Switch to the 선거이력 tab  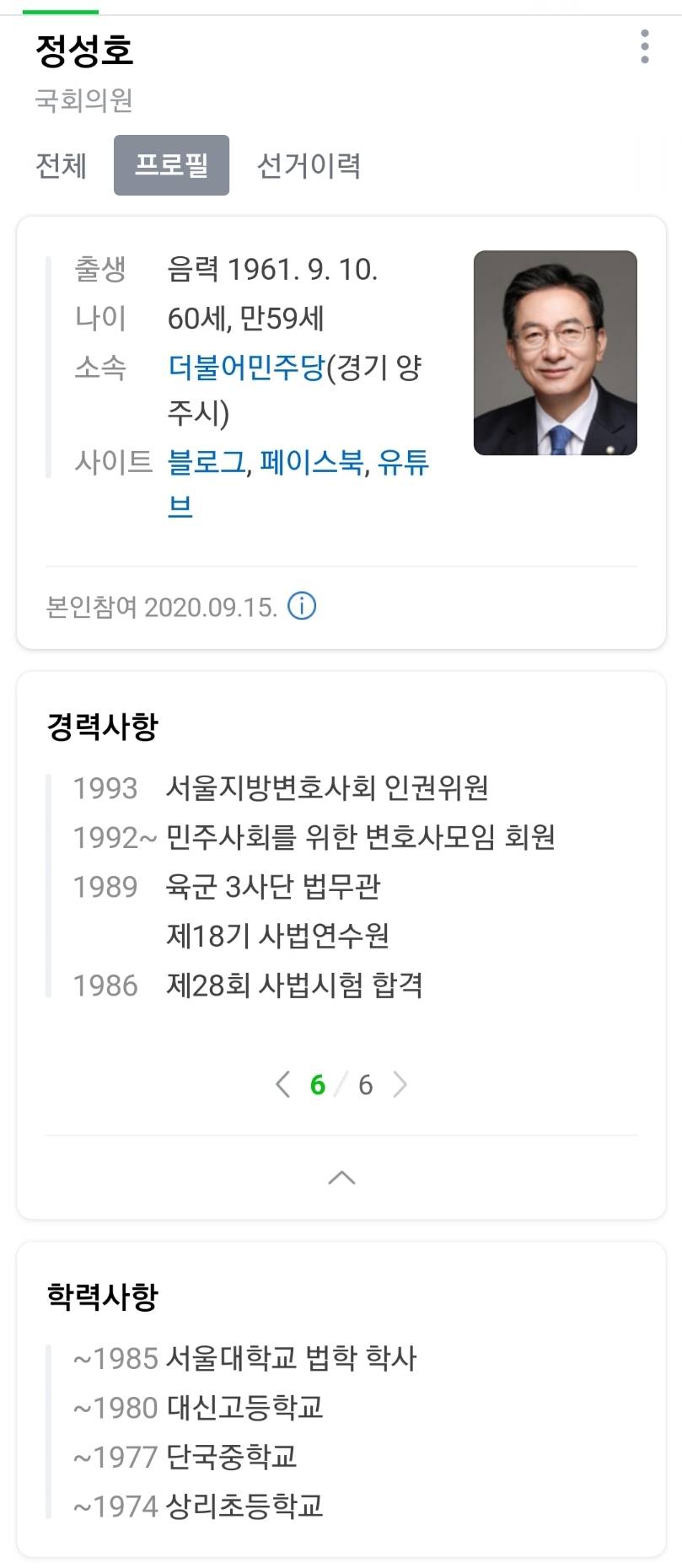coord(309,165)
